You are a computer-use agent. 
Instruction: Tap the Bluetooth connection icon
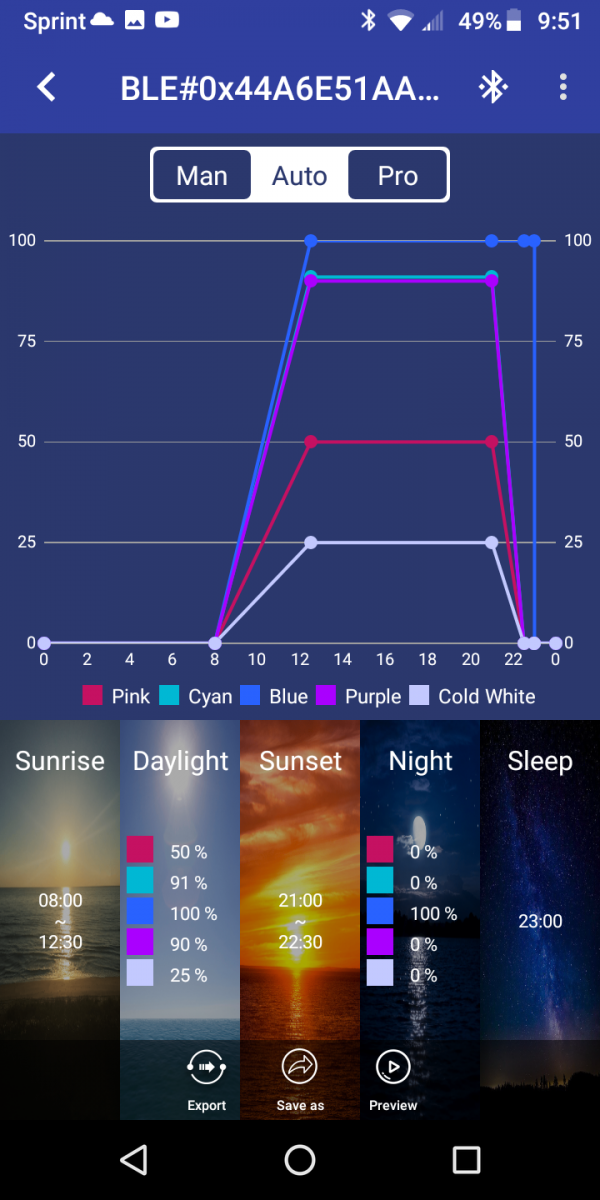coord(492,87)
